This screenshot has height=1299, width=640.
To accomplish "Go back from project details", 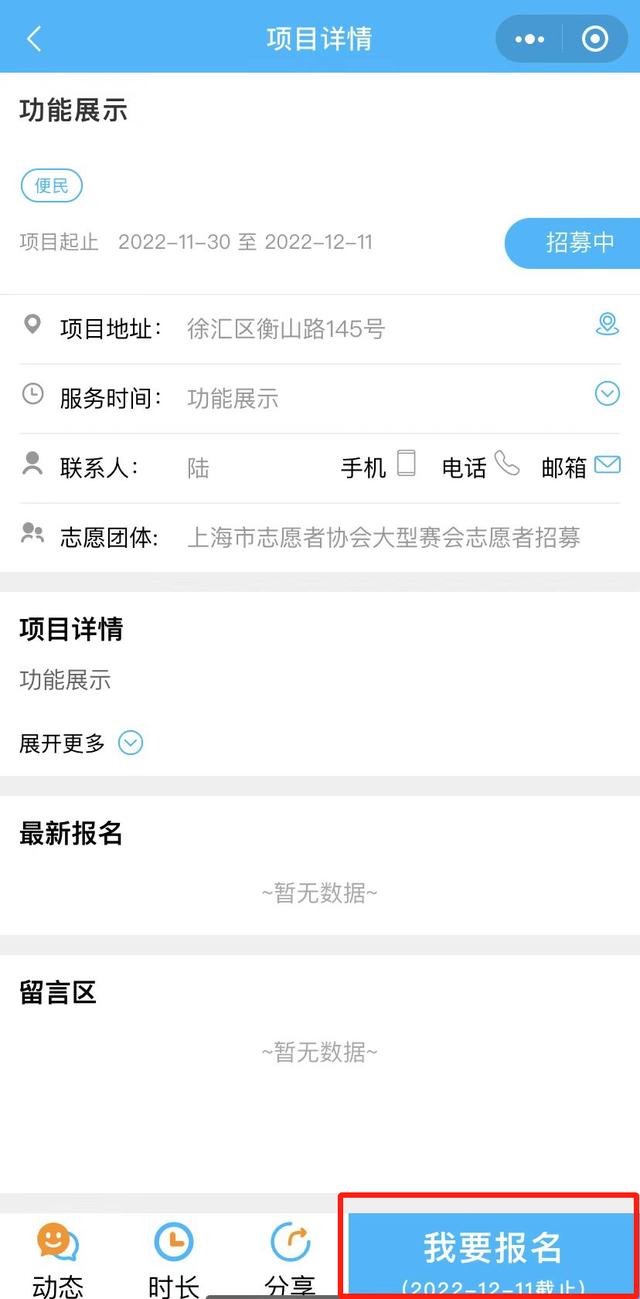I will tap(34, 39).
